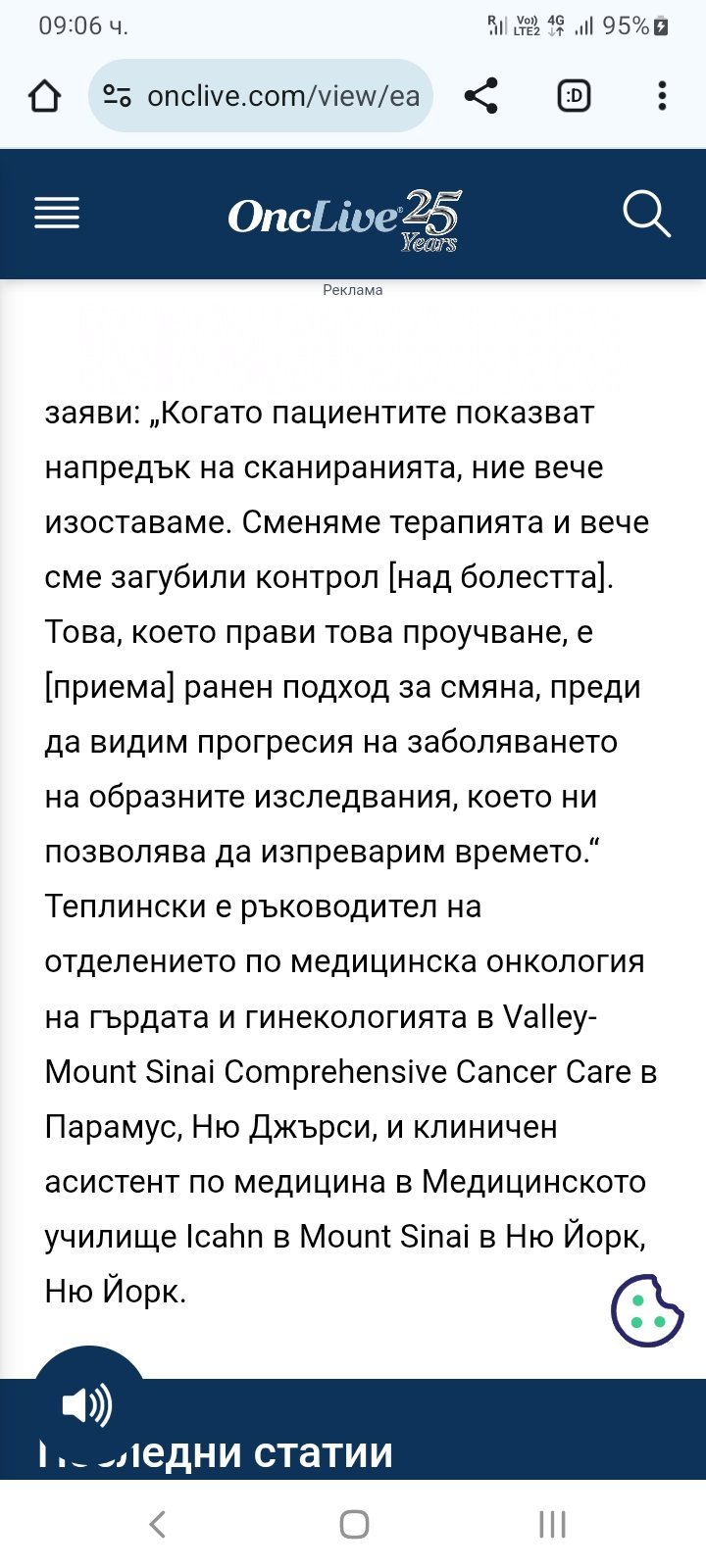Open the recent apps overview

pyautogui.click(x=552, y=1524)
